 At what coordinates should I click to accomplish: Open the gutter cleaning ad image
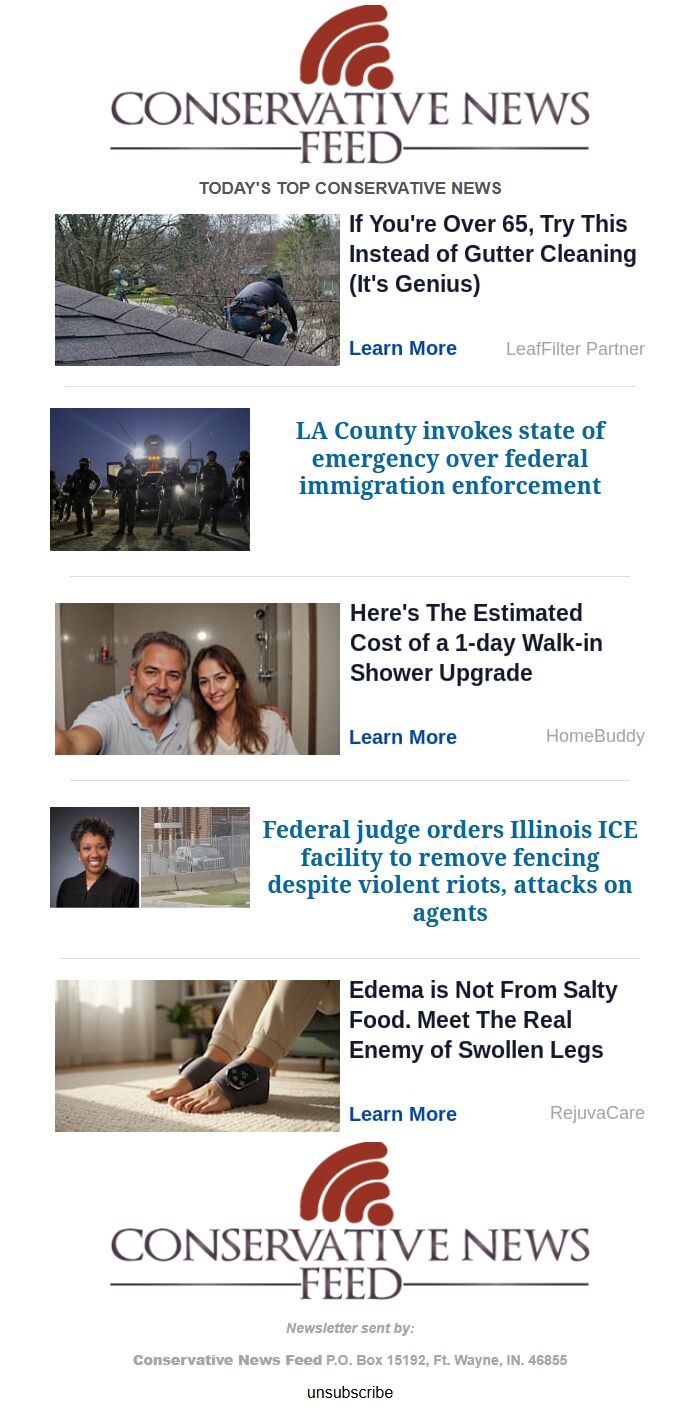(x=197, y=289)
